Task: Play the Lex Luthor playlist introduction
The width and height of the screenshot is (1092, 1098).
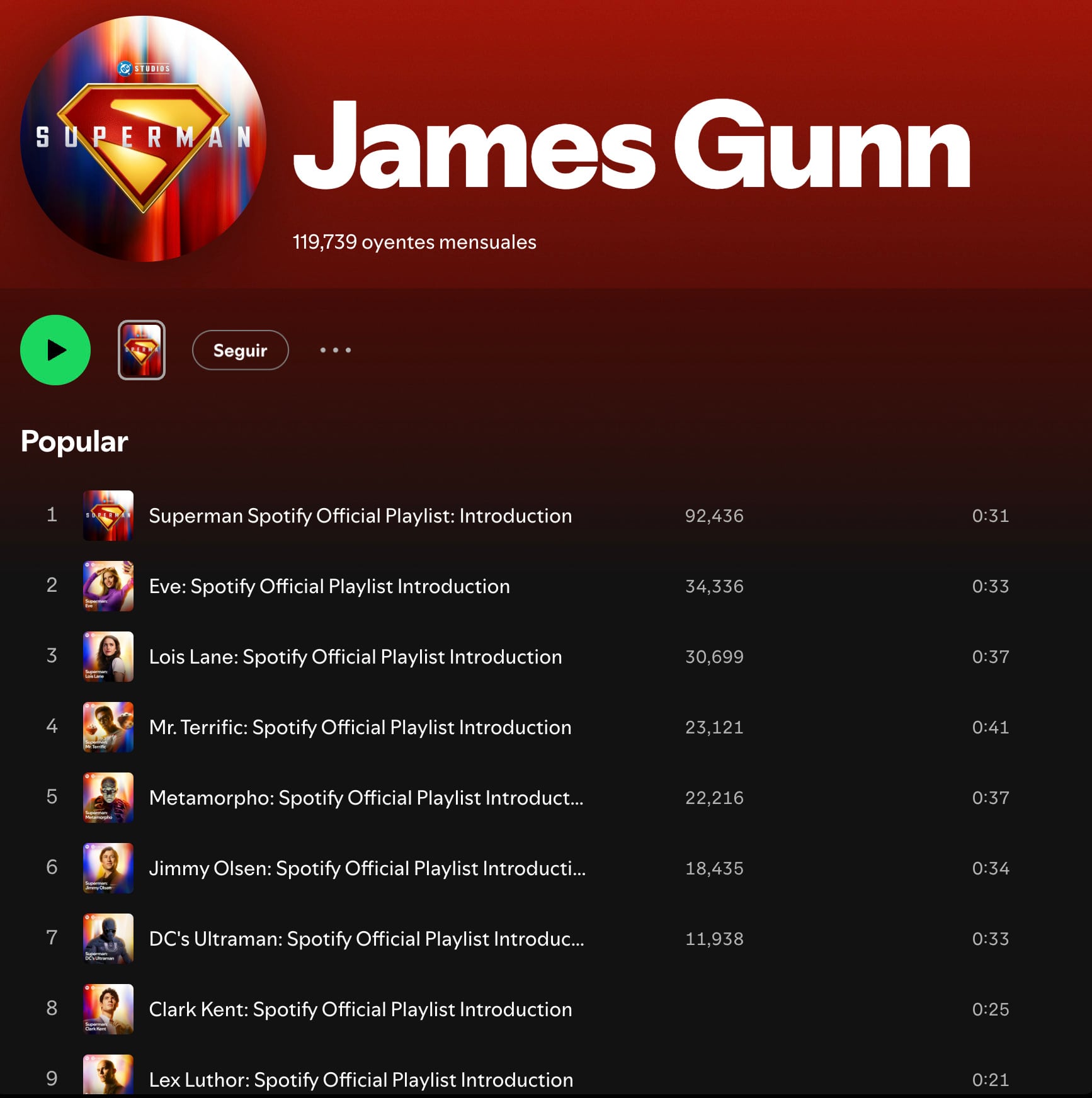Action: click(361, 1079)
